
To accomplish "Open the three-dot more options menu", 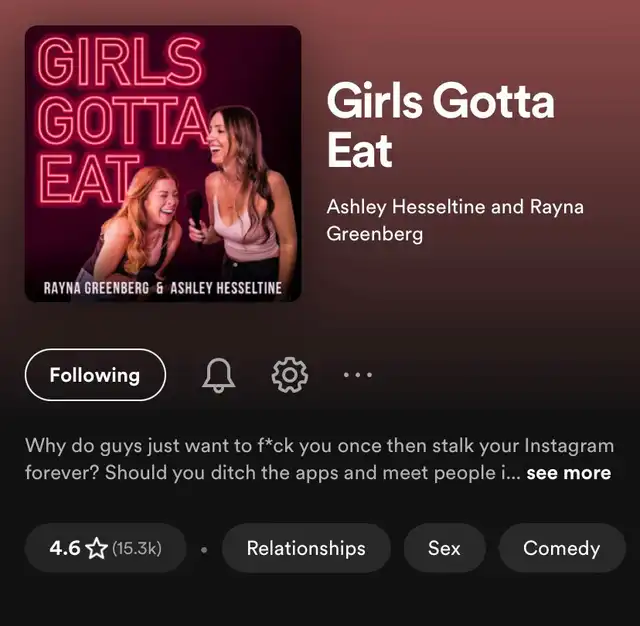I will (x=358, y=375).
